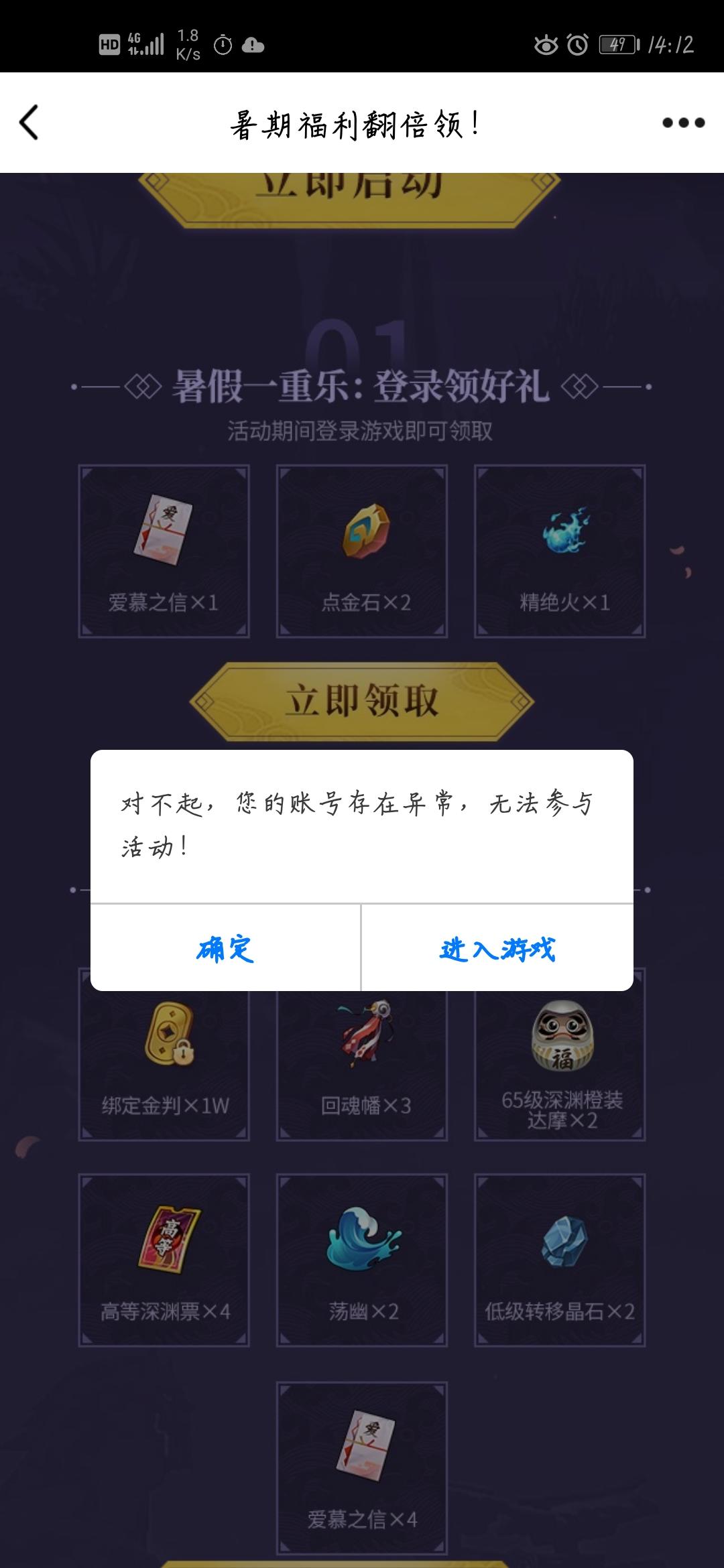Open the three-dot more options menu
Image resolution: width=724 pixels, height=1568 pixels.
point(679,122)
